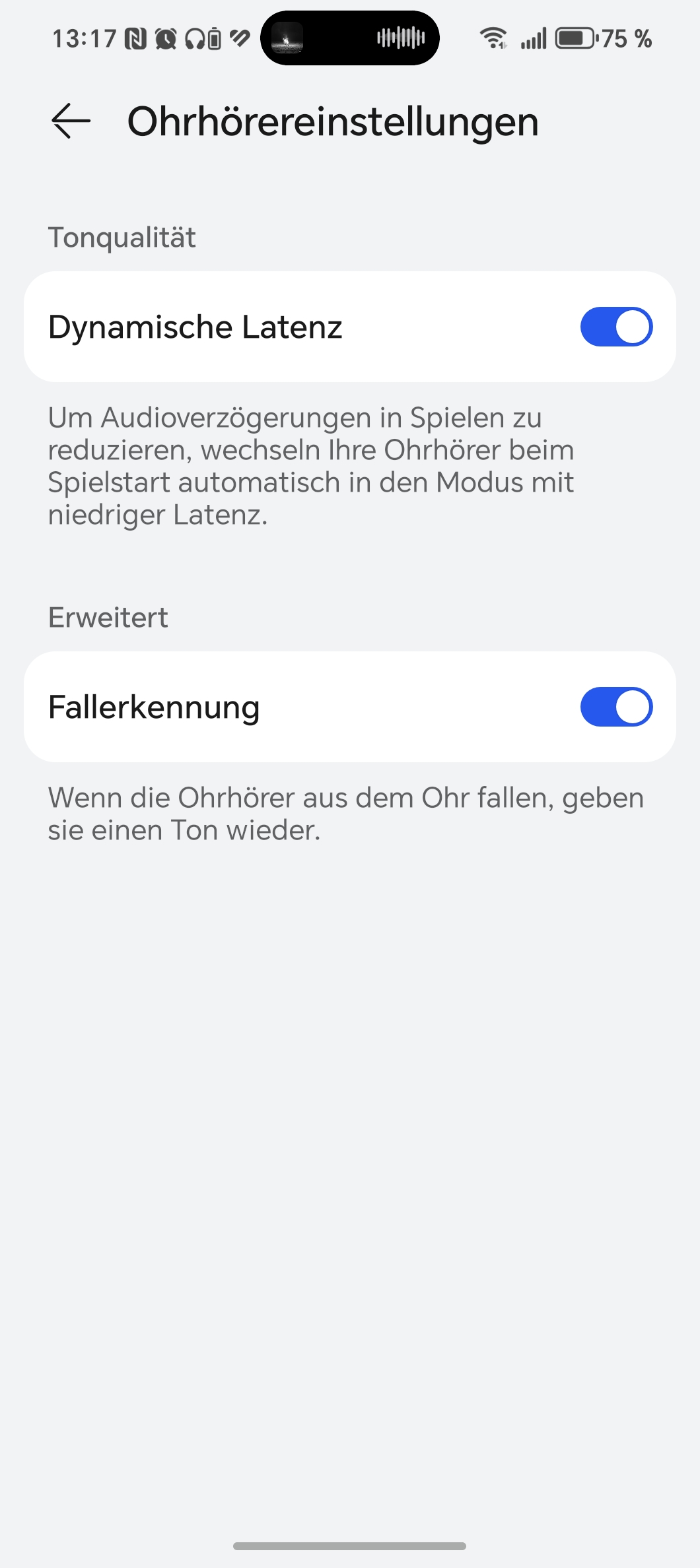Disable the Dynamische Latenz switch
Image resolution: width=700 pixels, height=1568 pixels.
coord(616,327)
